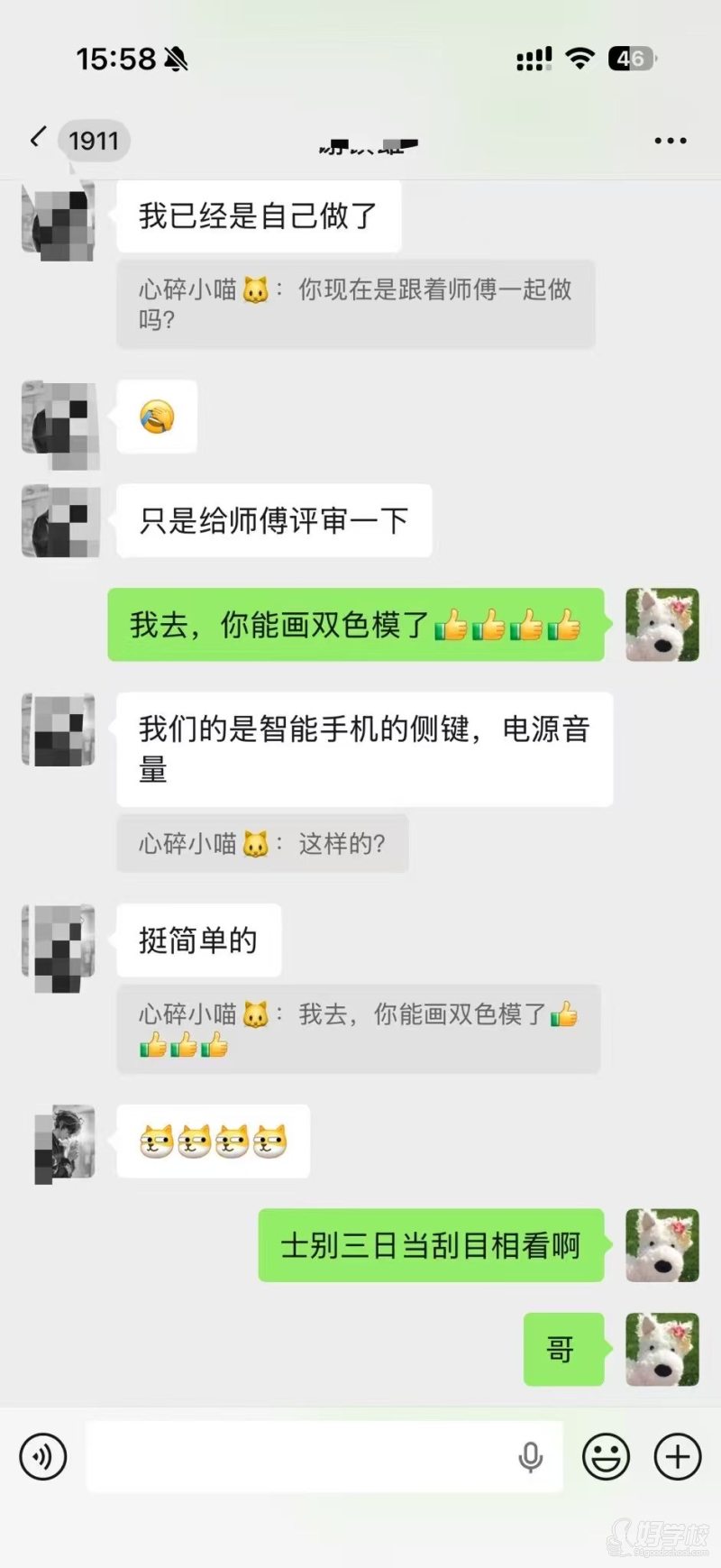Open avatar beside 只是给师傅评审一下
This screenshot has width=721, height=1568.
[x=59, y=520]
